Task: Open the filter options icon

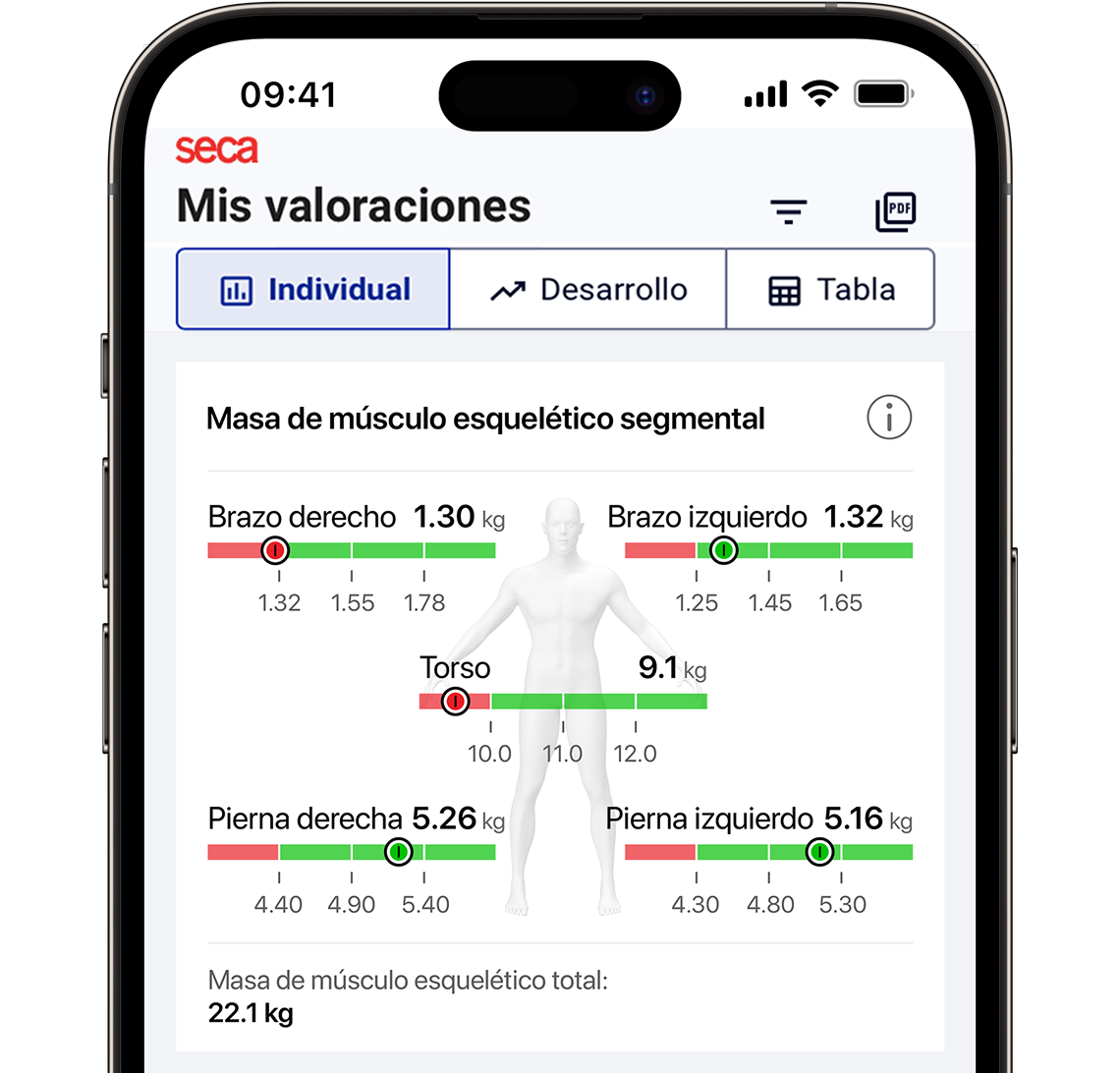Action: click(788, 210)
